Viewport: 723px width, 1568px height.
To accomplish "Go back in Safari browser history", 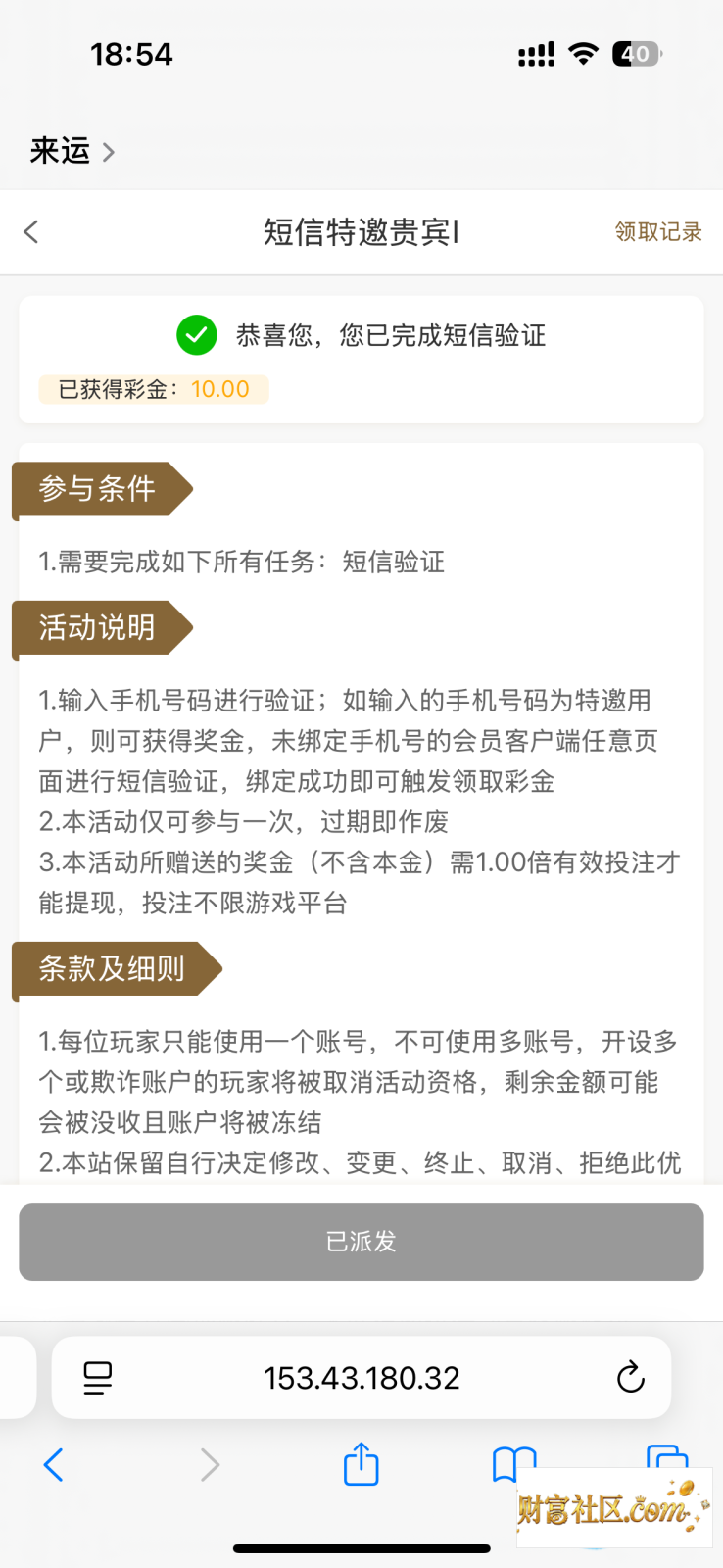I will [54, 1465].
